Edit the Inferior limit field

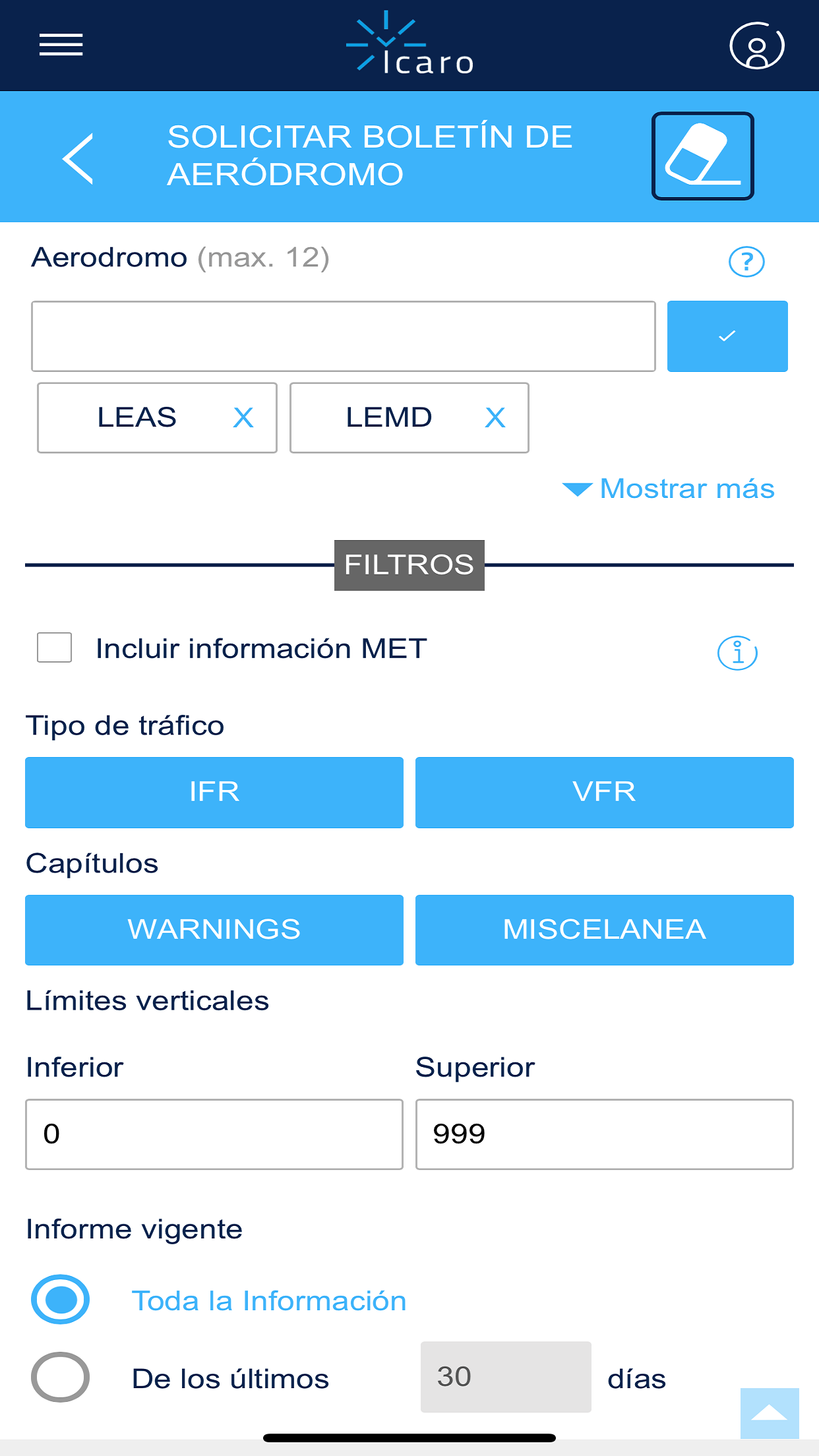tap(214, 1134)
